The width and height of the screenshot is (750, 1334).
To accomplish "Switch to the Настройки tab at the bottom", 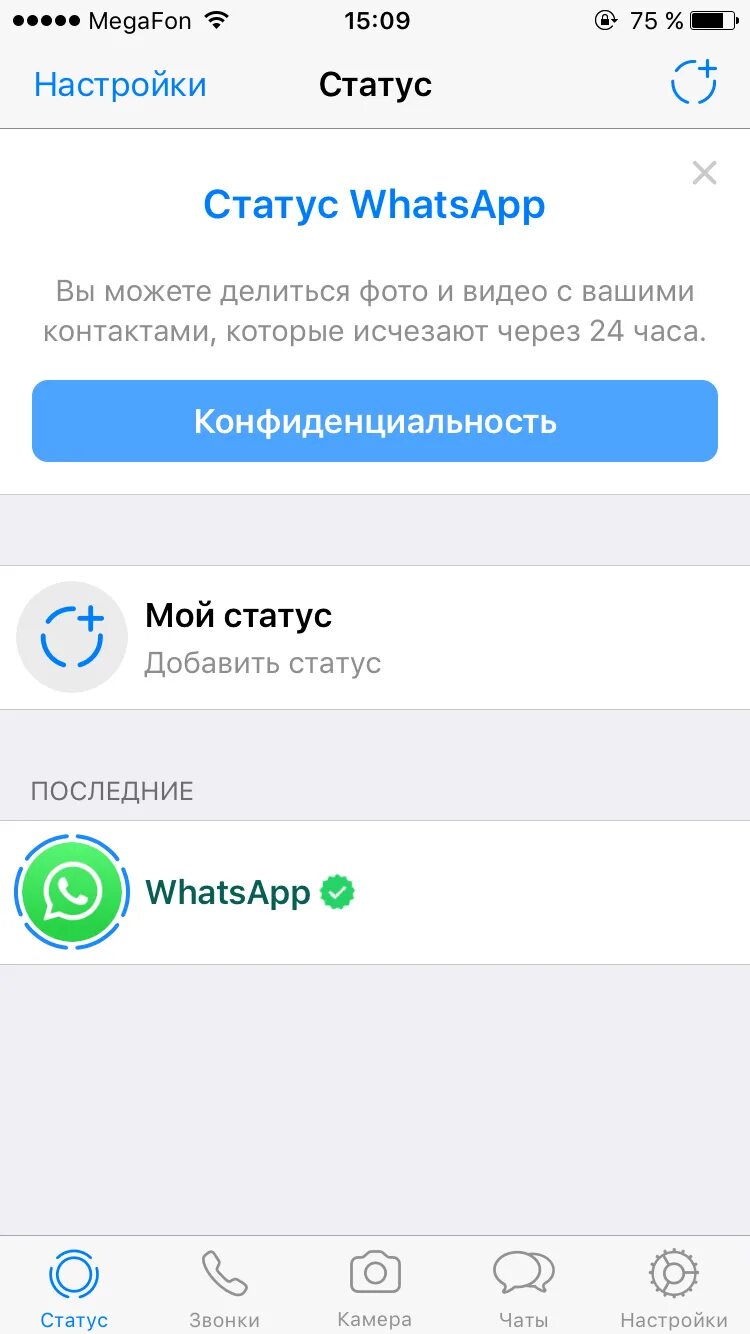I will (x=673, y=1288).
